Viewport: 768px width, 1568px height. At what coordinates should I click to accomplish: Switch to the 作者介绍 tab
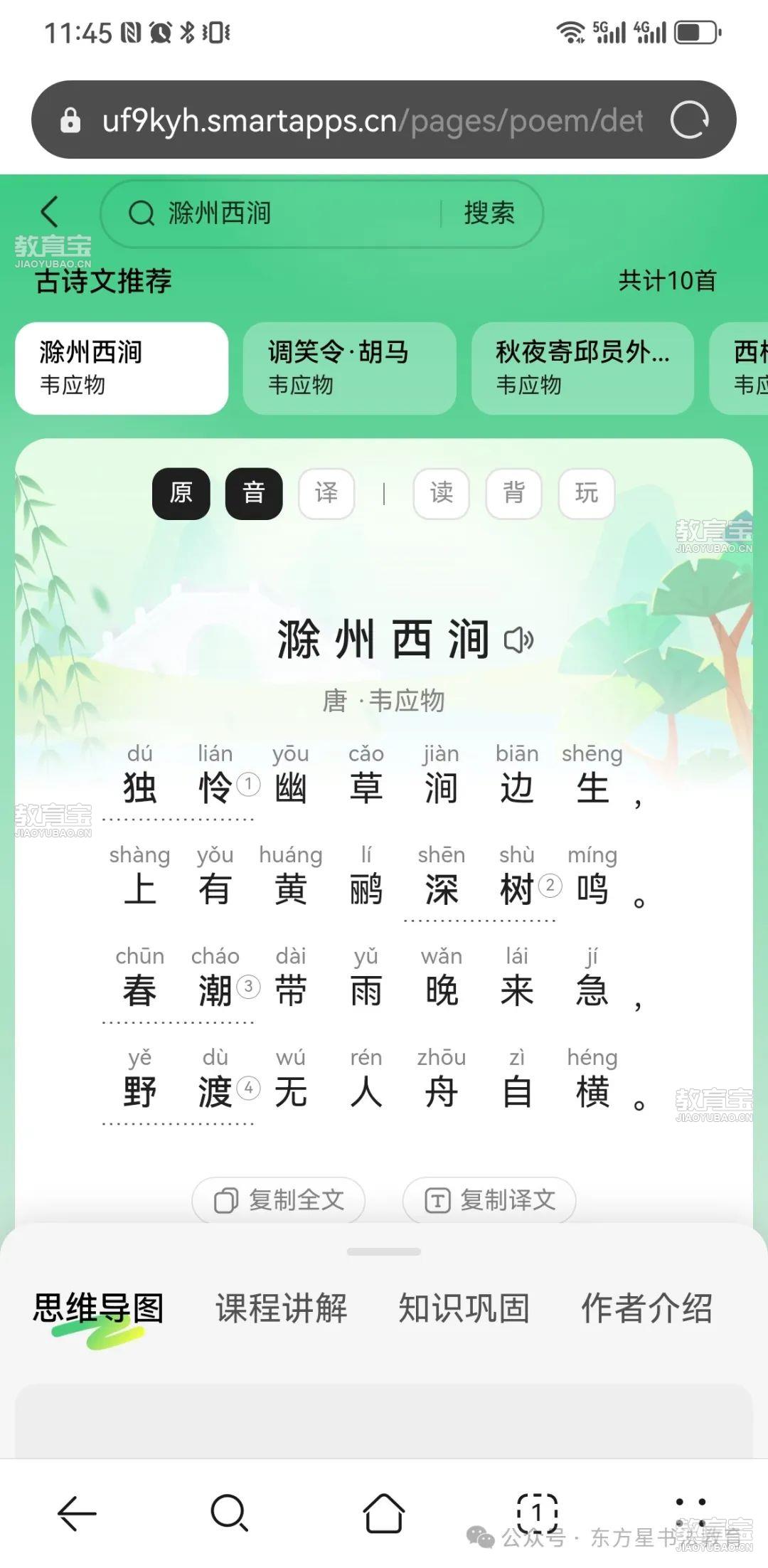tap(646, 1308)
